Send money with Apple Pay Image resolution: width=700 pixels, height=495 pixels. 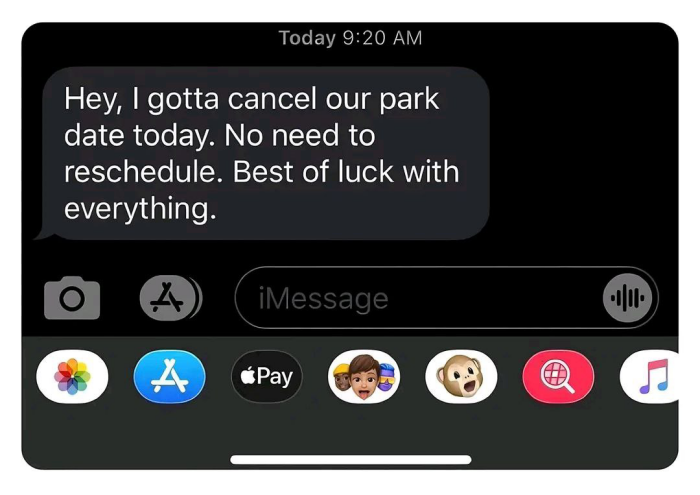(266, 378)
